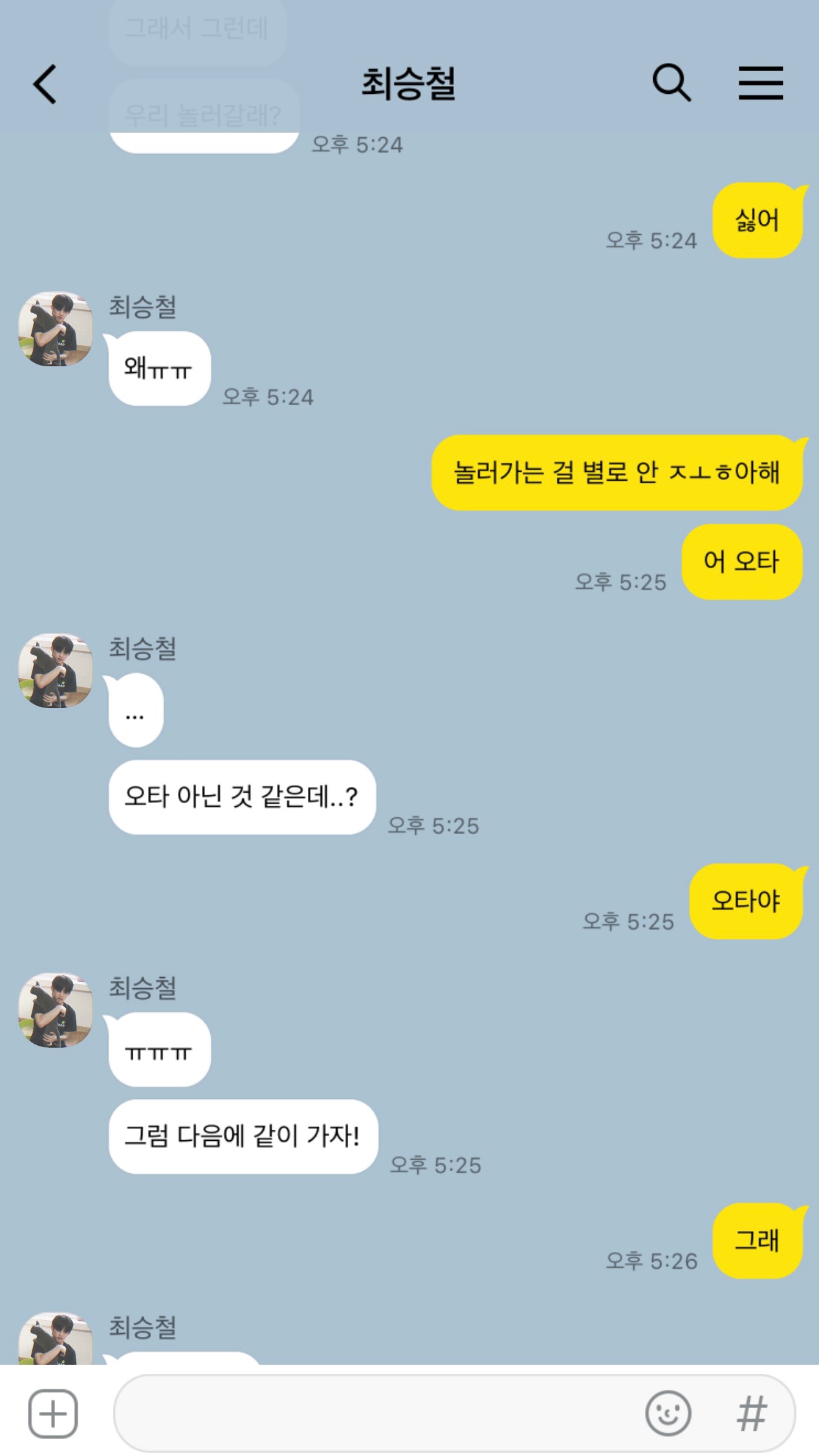
Task: Tap the 최승철 name label above '왜ㅠㅠ'
Action: point(143,309)
